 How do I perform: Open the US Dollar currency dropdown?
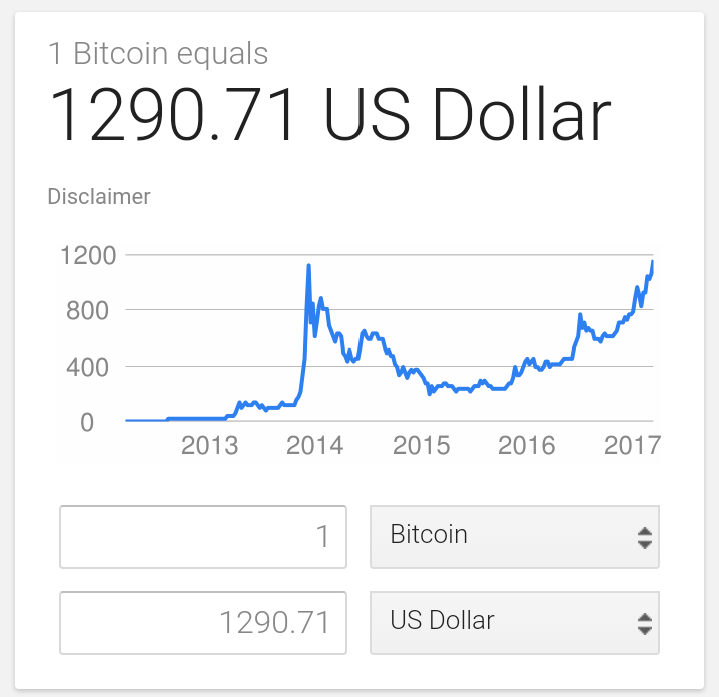point(514,621)
